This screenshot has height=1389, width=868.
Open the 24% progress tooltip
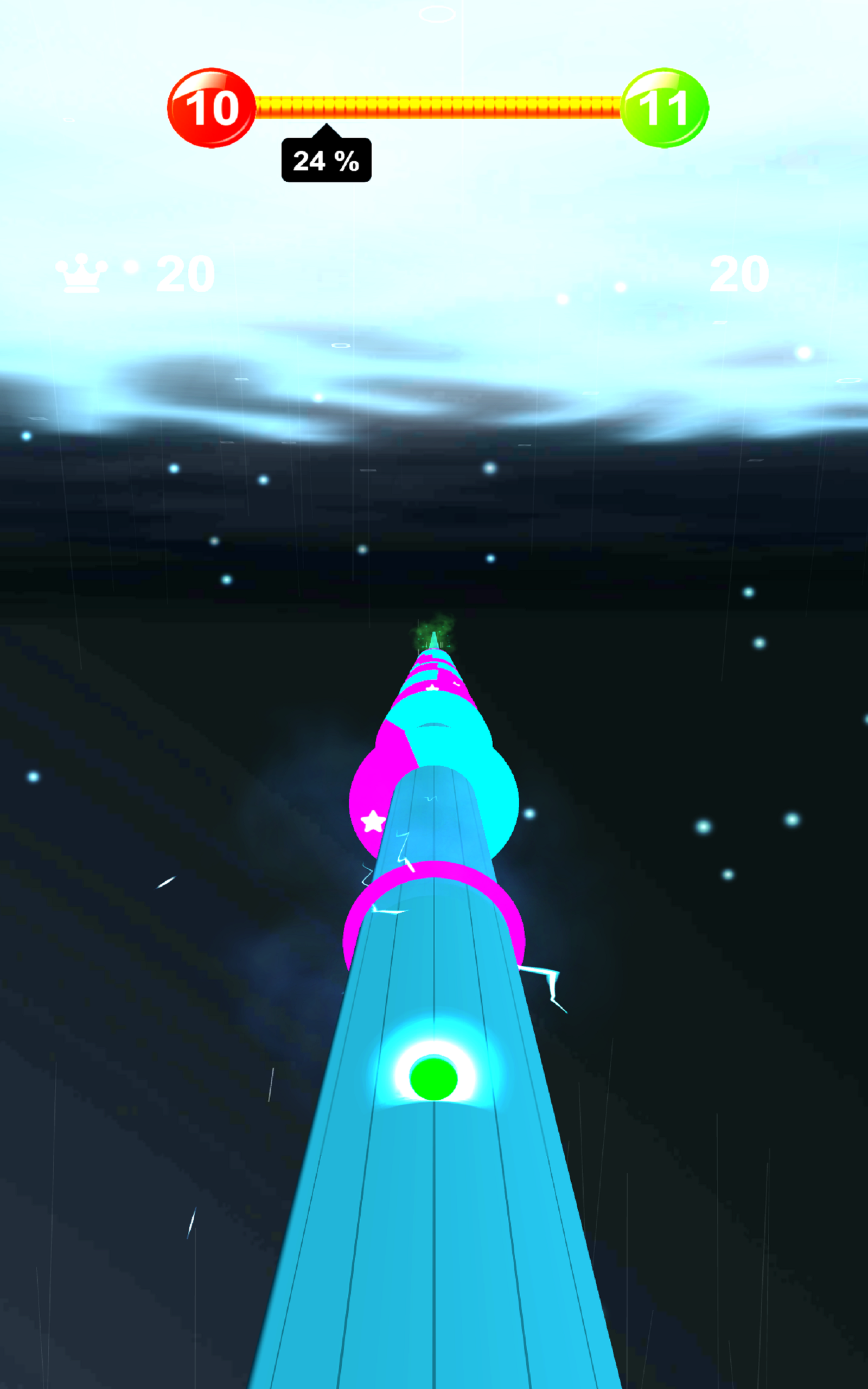pyautogui.click(x=326, y=162)
